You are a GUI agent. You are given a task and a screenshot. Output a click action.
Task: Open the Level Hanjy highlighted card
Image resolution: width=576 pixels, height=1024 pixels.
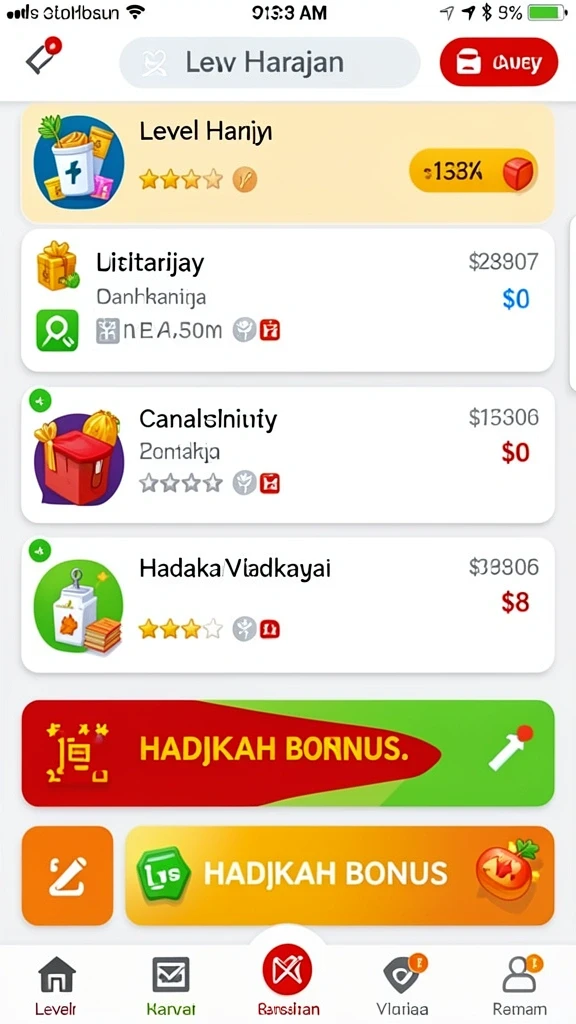tap(288, 163)
